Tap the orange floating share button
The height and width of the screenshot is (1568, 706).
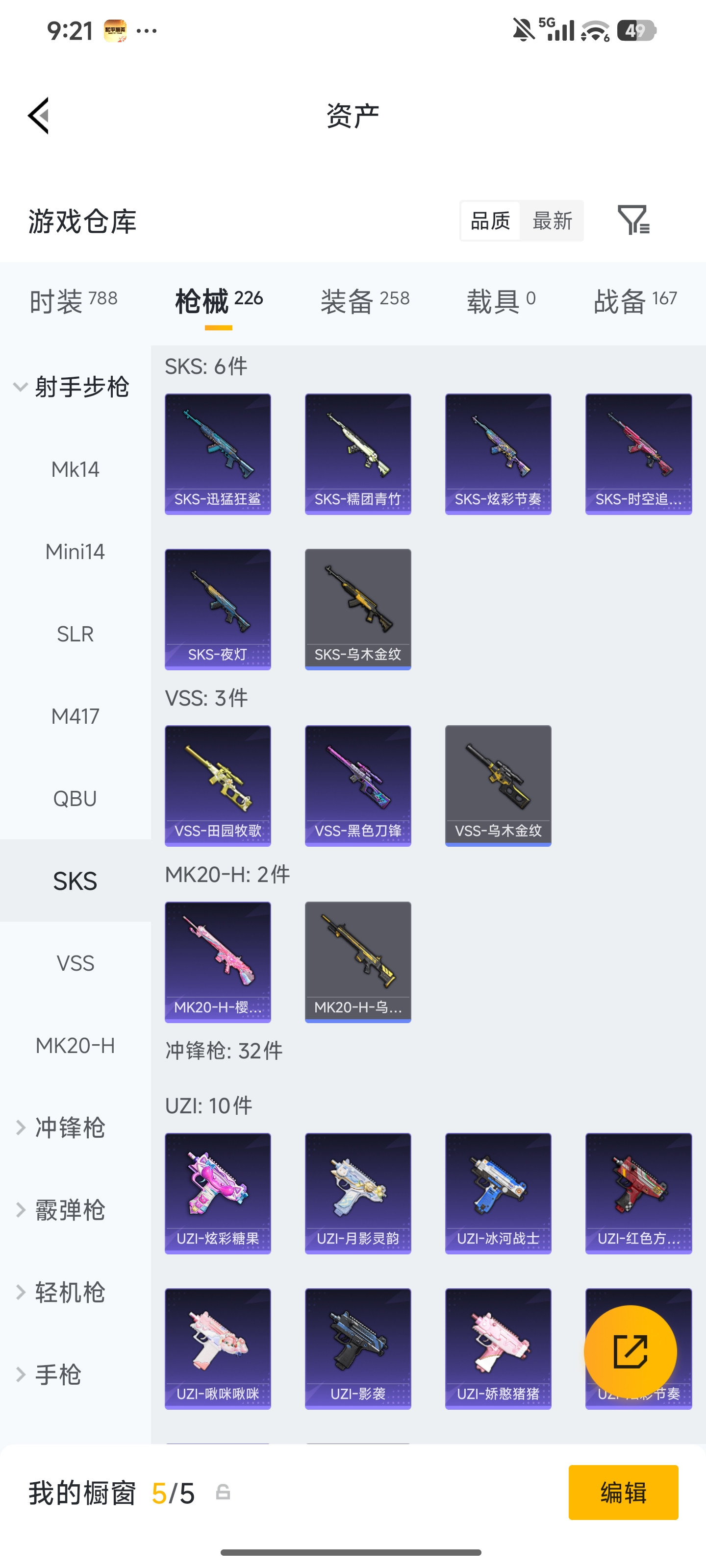pyautogui.click(x=630, y=1352)
